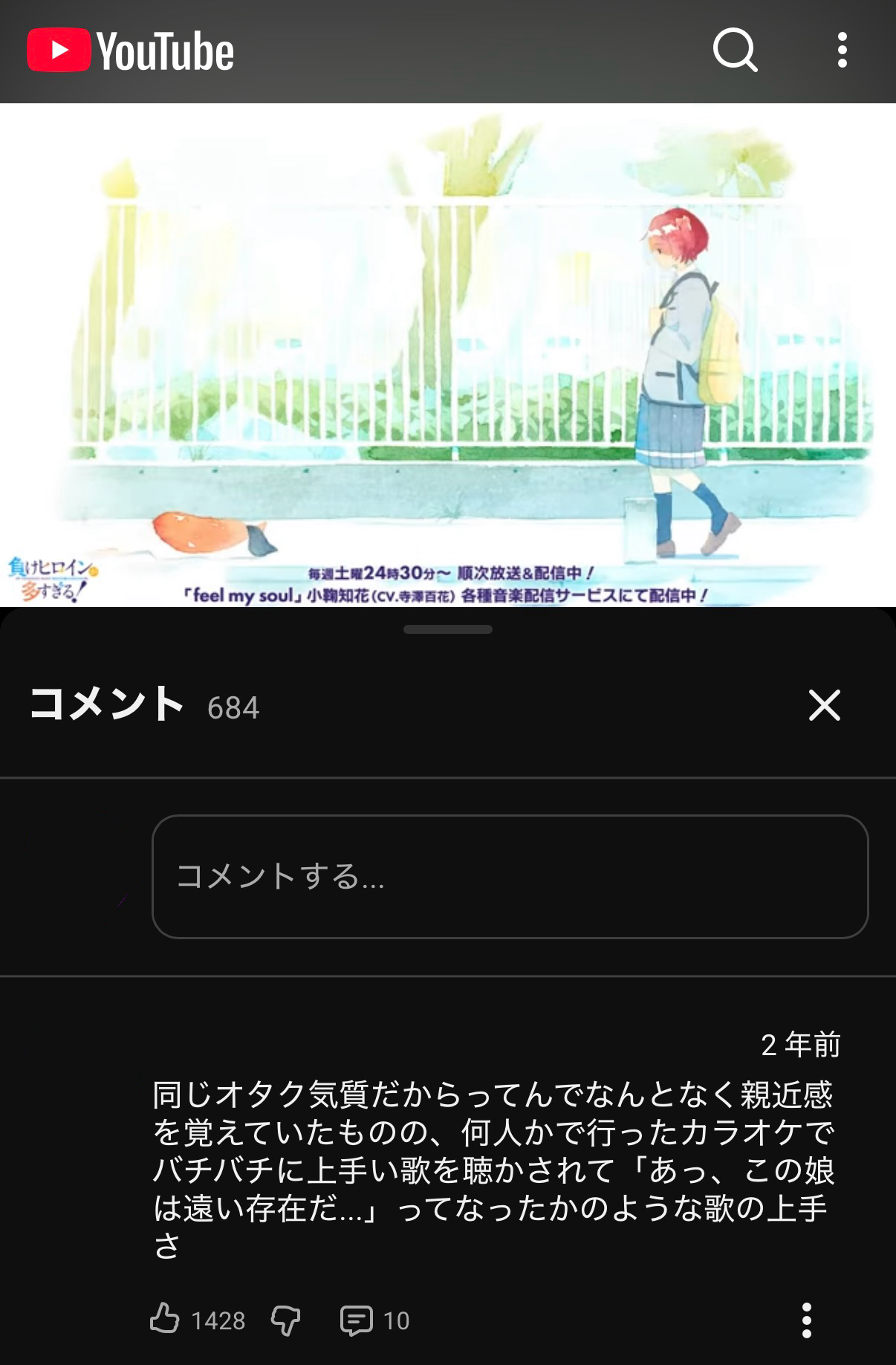Like the comment with 1428 likes
The height and width of the screenshot is (1365, 896).
pos(165,1319)
